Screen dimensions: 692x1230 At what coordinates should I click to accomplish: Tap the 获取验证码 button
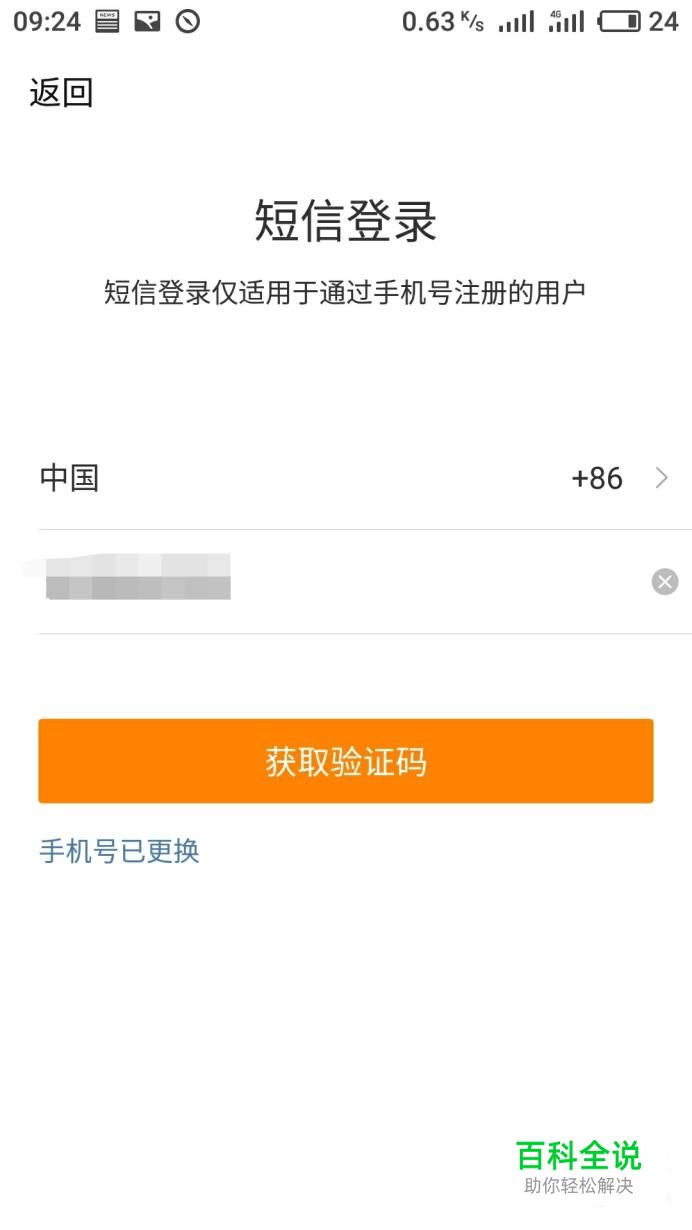click(x=346, y=761)
